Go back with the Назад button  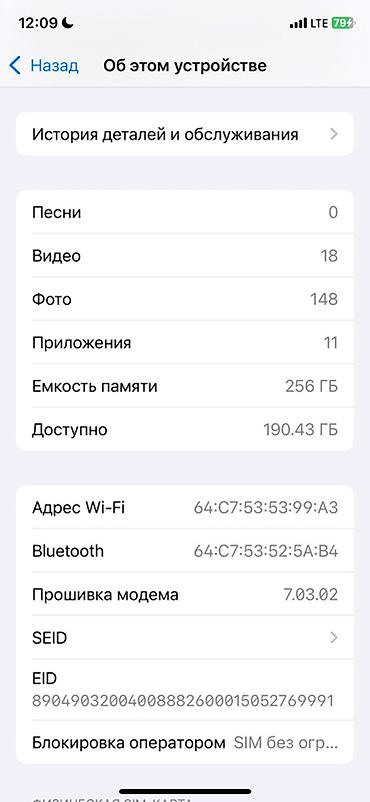coord(44,65)
